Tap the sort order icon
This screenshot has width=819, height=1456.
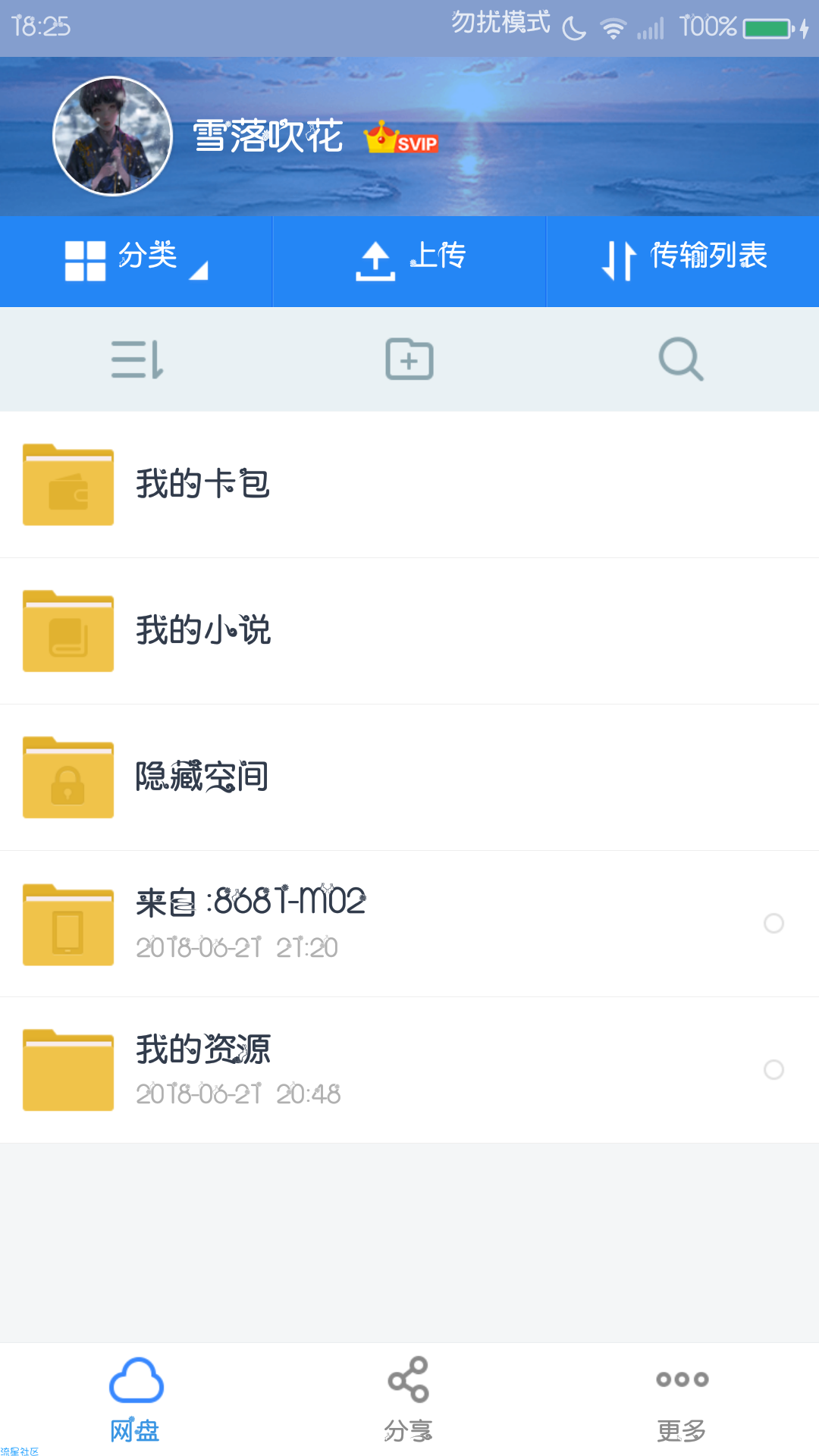[137, 359]
